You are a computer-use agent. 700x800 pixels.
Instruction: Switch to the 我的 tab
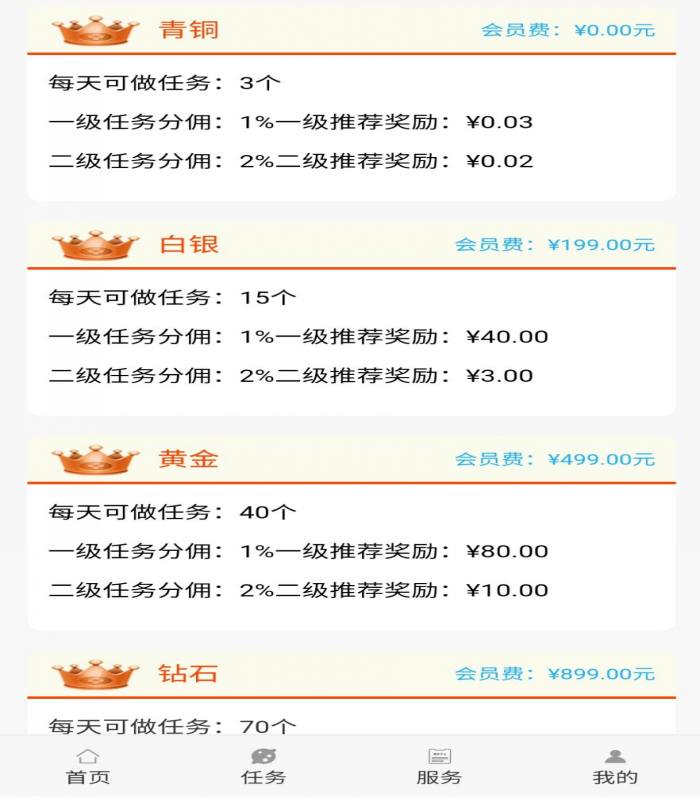pyautogui.click(x=614, y=767)
